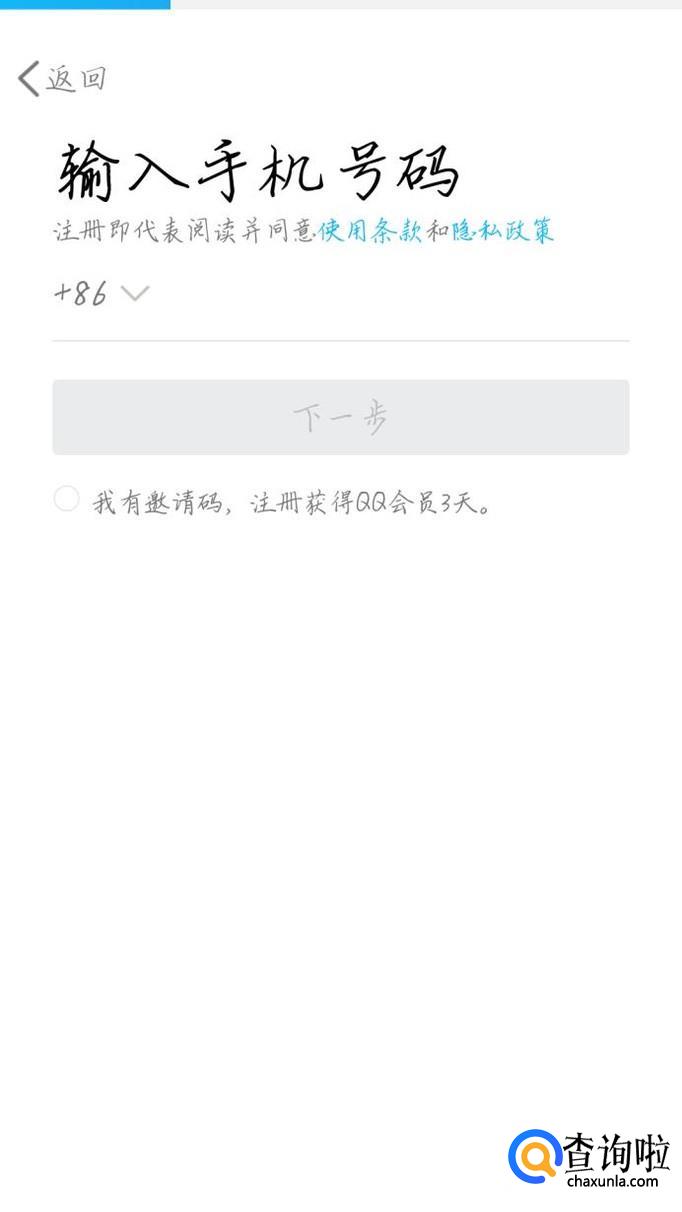
Task: Check the 我有邀请码 option
Action: [x=66, y=499]
